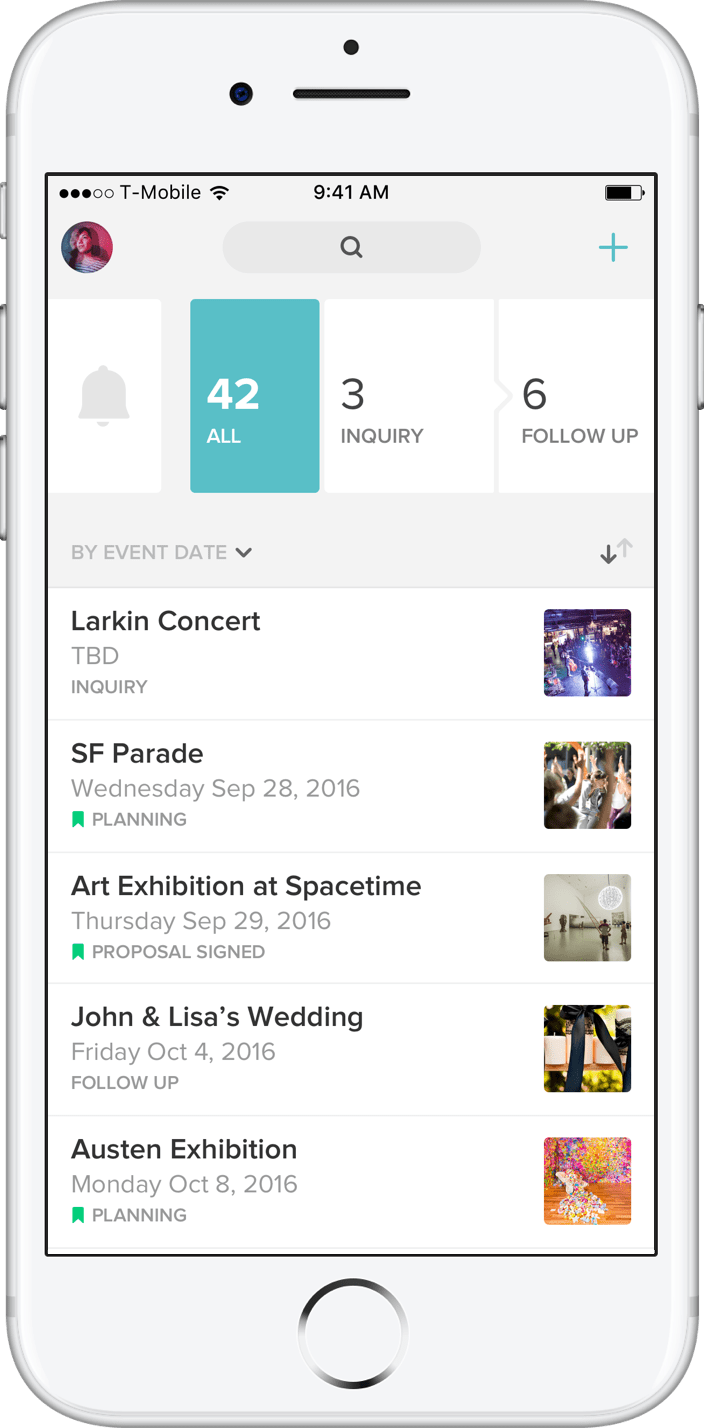Select the All 42 filter
704x1428 pixels.
click(255, 396)
